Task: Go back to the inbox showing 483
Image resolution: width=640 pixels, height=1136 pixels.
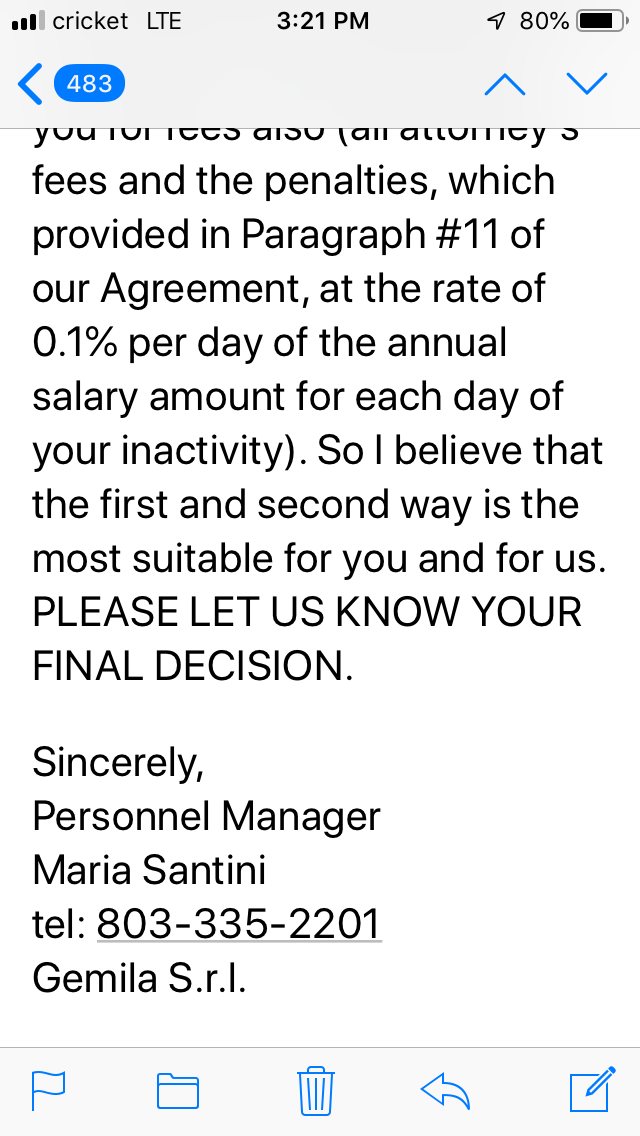Action: click(x=71, y=85)
